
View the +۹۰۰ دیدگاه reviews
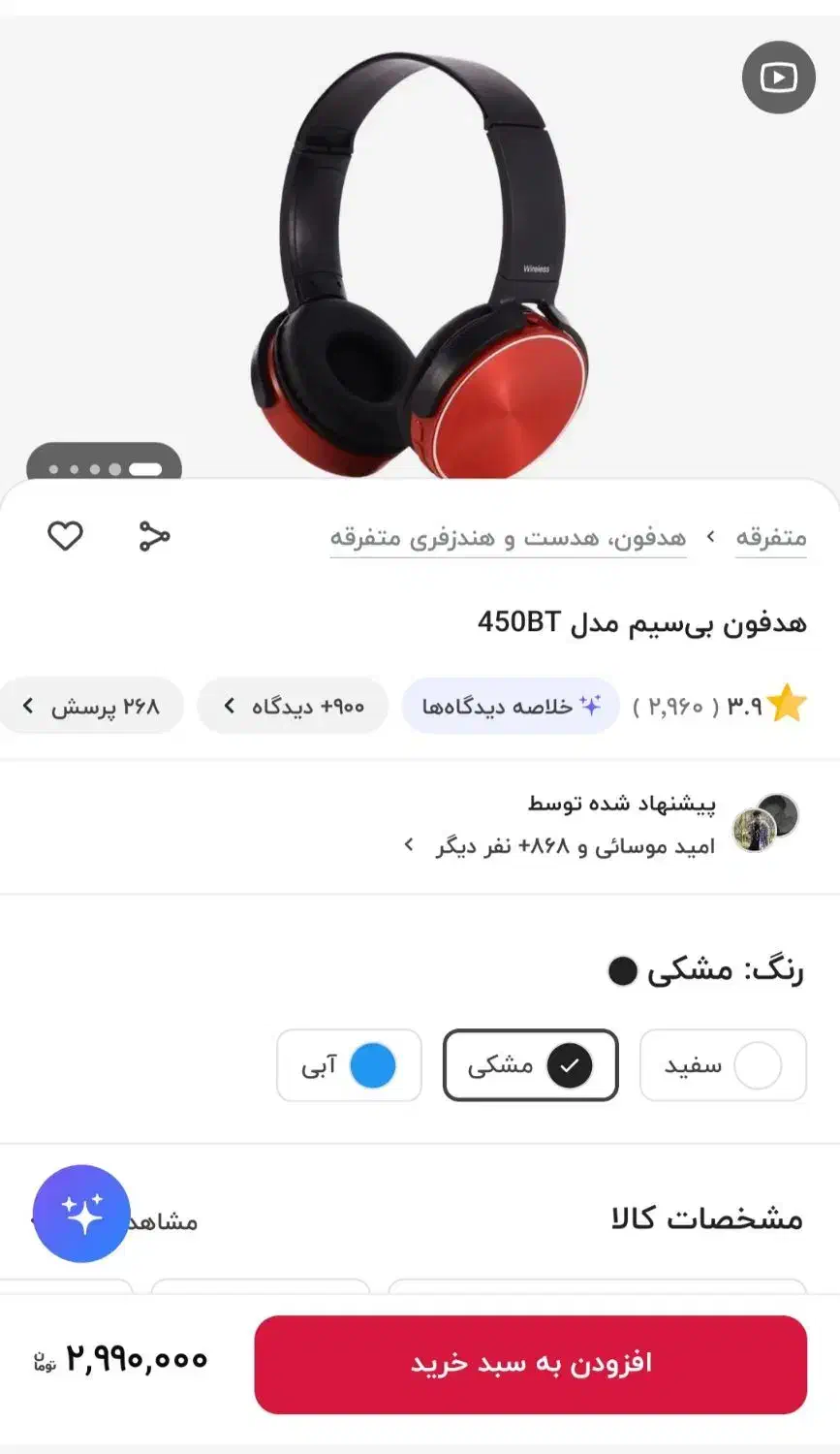(293, 706)
